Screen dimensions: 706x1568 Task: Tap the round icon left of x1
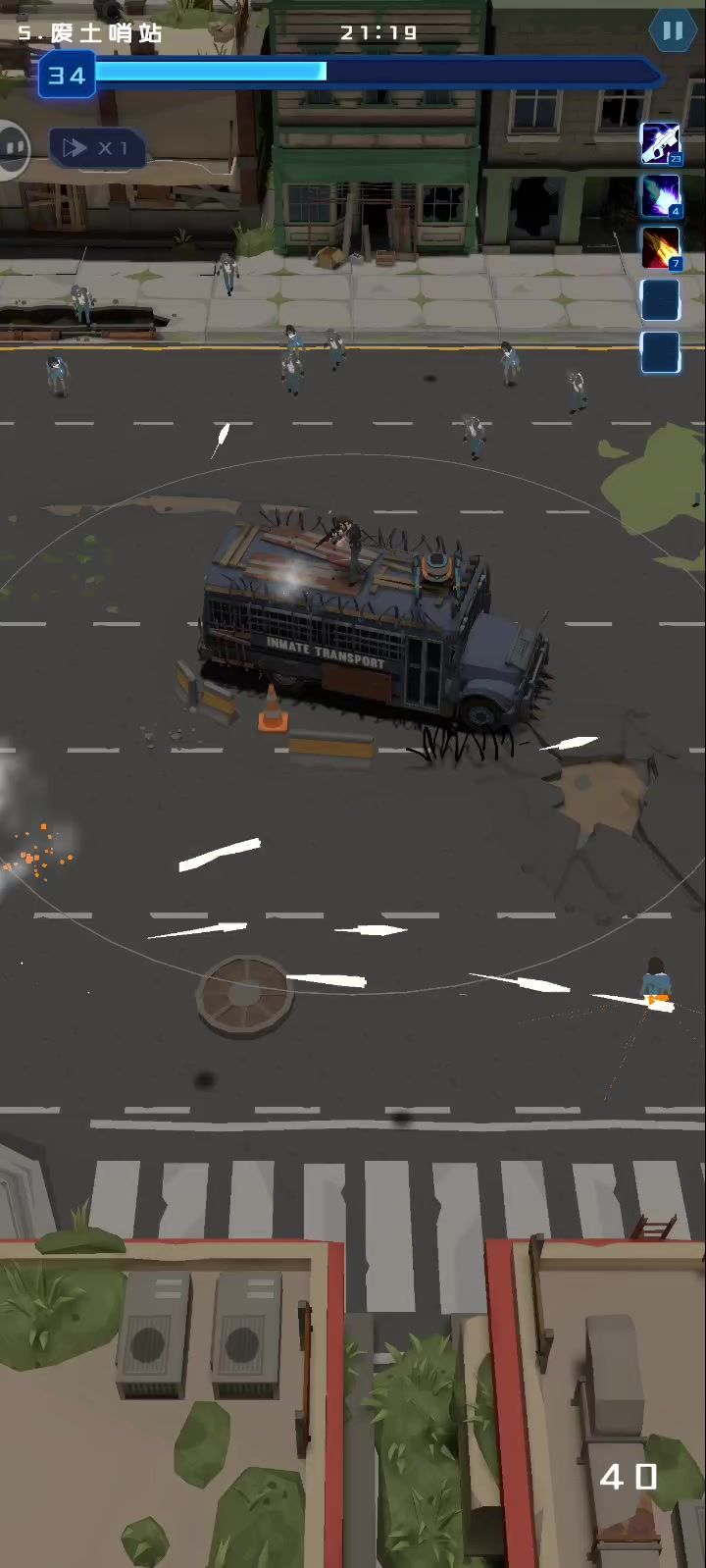click(12, 149)
